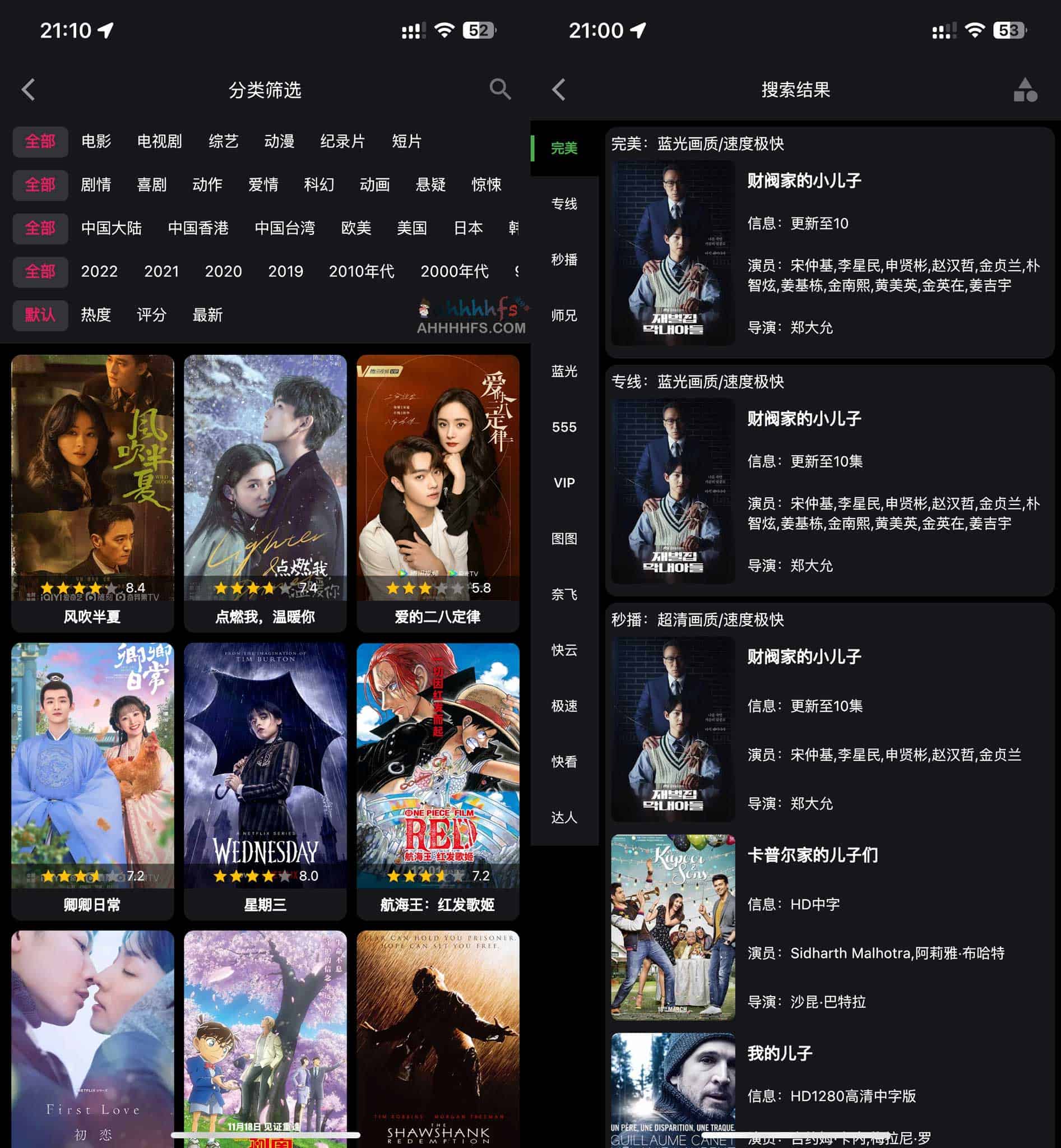The width and height of the screenshot is (1061, 1148).
Task: Filter by 科幻 genre
Action: pyautogui.click(x=320, y=185)
